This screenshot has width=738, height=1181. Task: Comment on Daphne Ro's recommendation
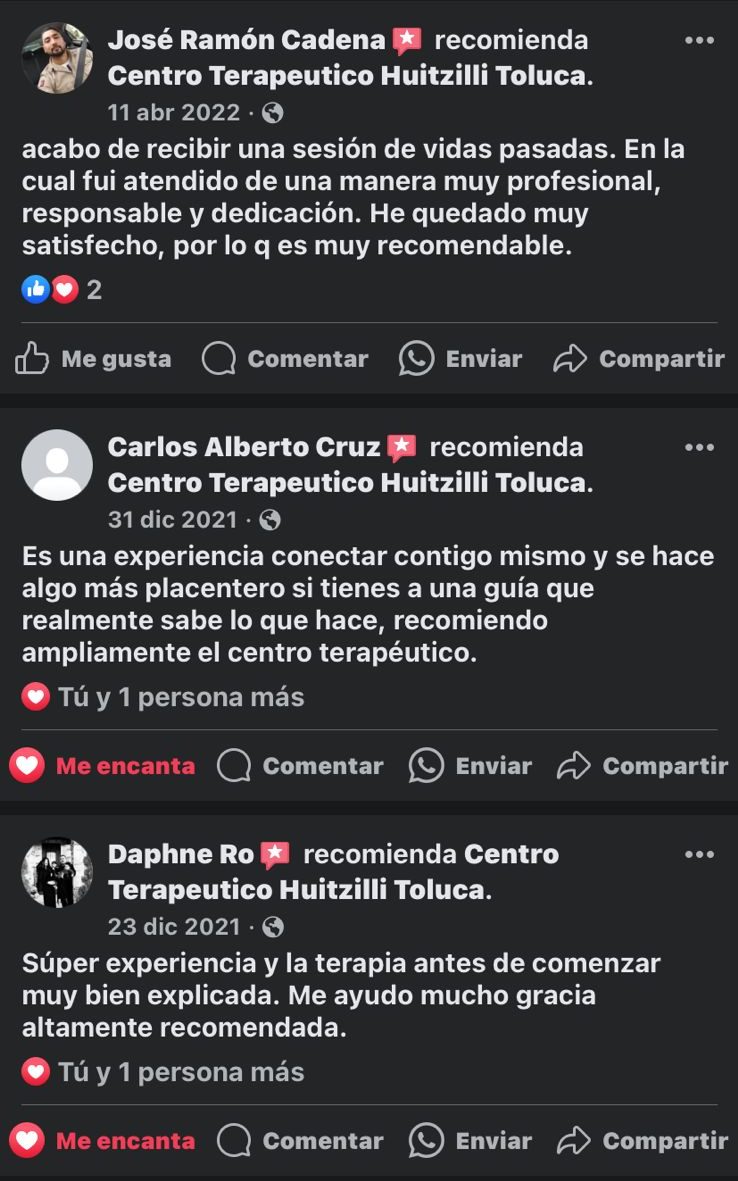click(300, 1141)
